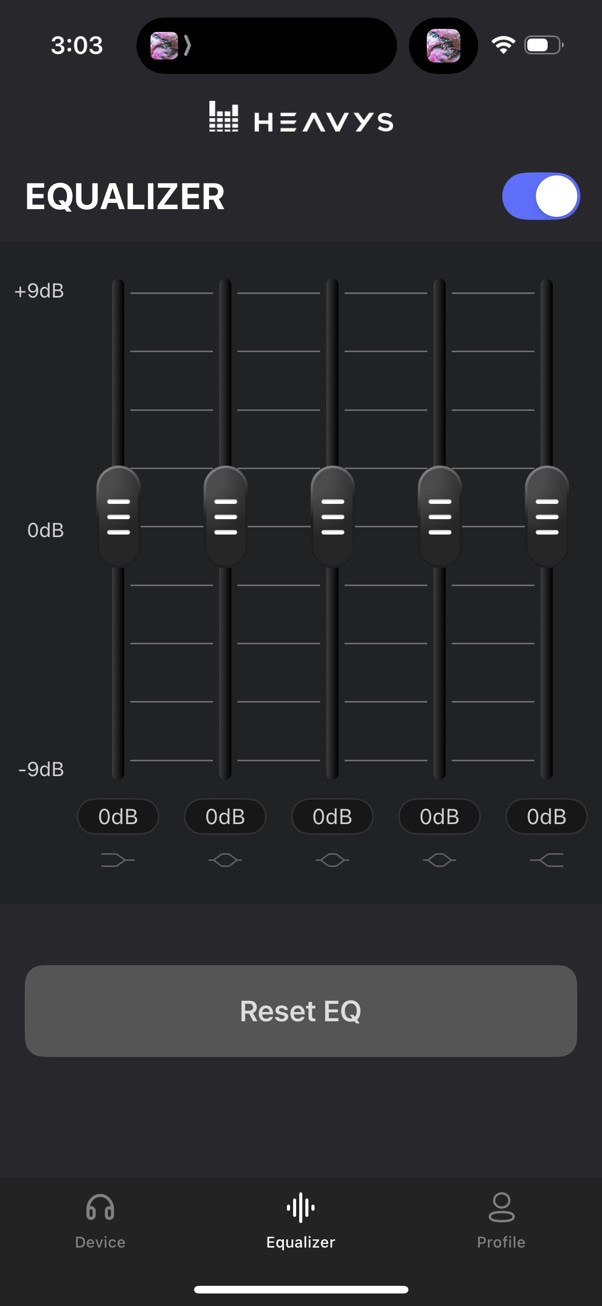This screenshot has width=602, height=1306.
Task: Open the Profile tab
Action: point(501,1221)
